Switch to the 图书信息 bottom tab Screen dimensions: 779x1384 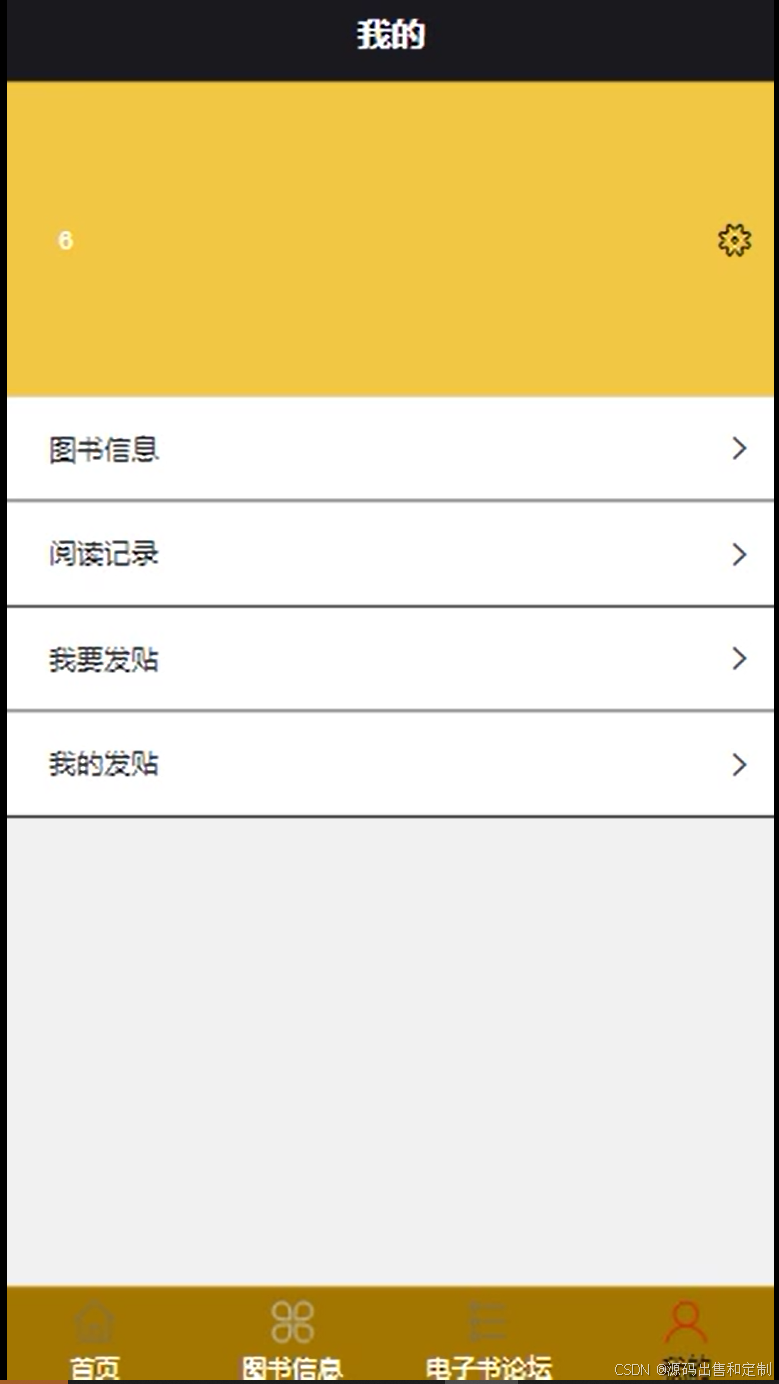point(292,1338)
